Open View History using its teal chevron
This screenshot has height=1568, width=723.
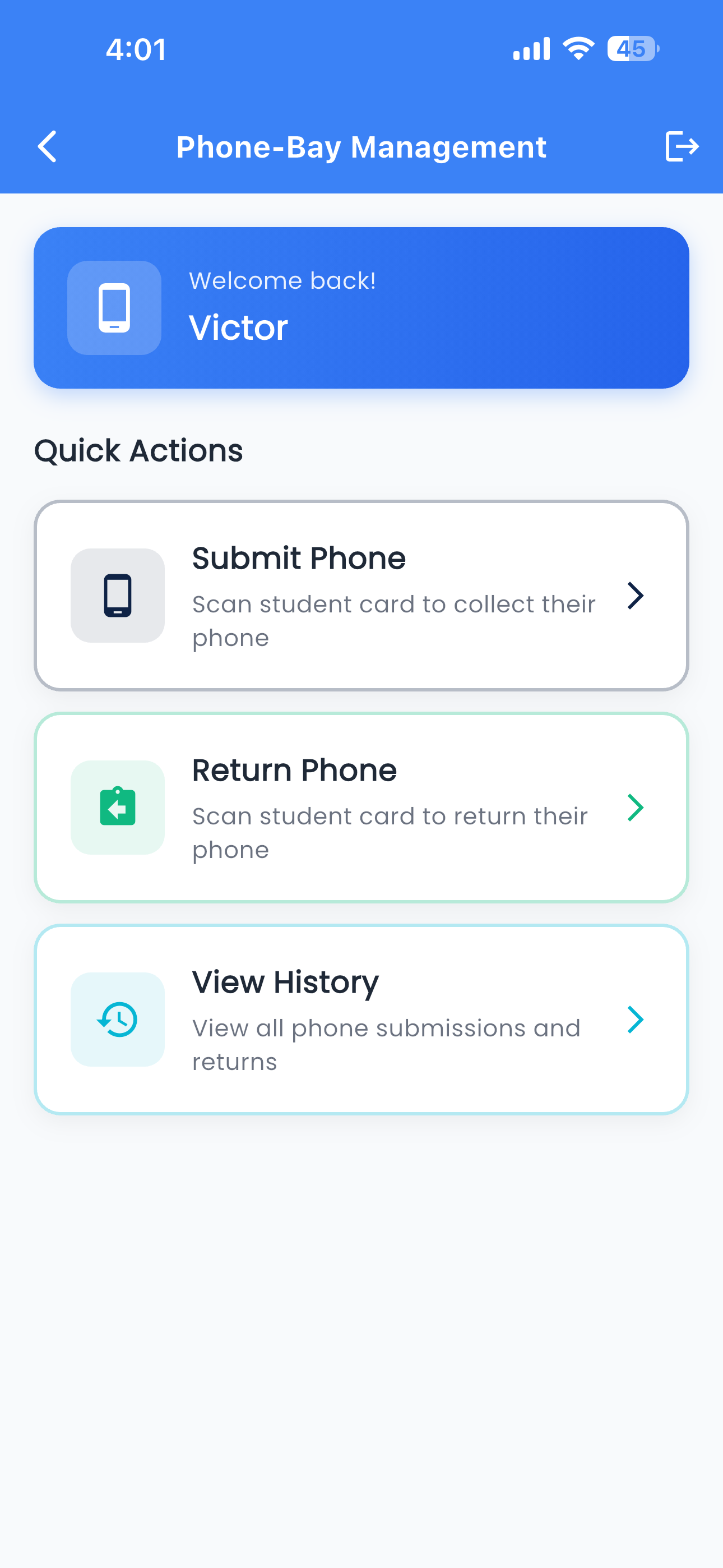[x=636, y=1020]
